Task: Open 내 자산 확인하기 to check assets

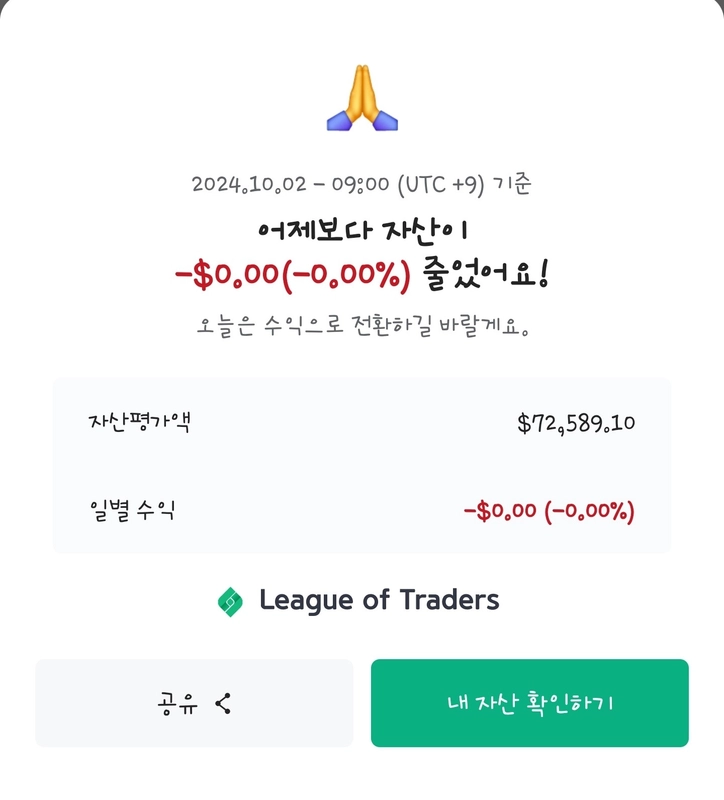Action: 529,703
